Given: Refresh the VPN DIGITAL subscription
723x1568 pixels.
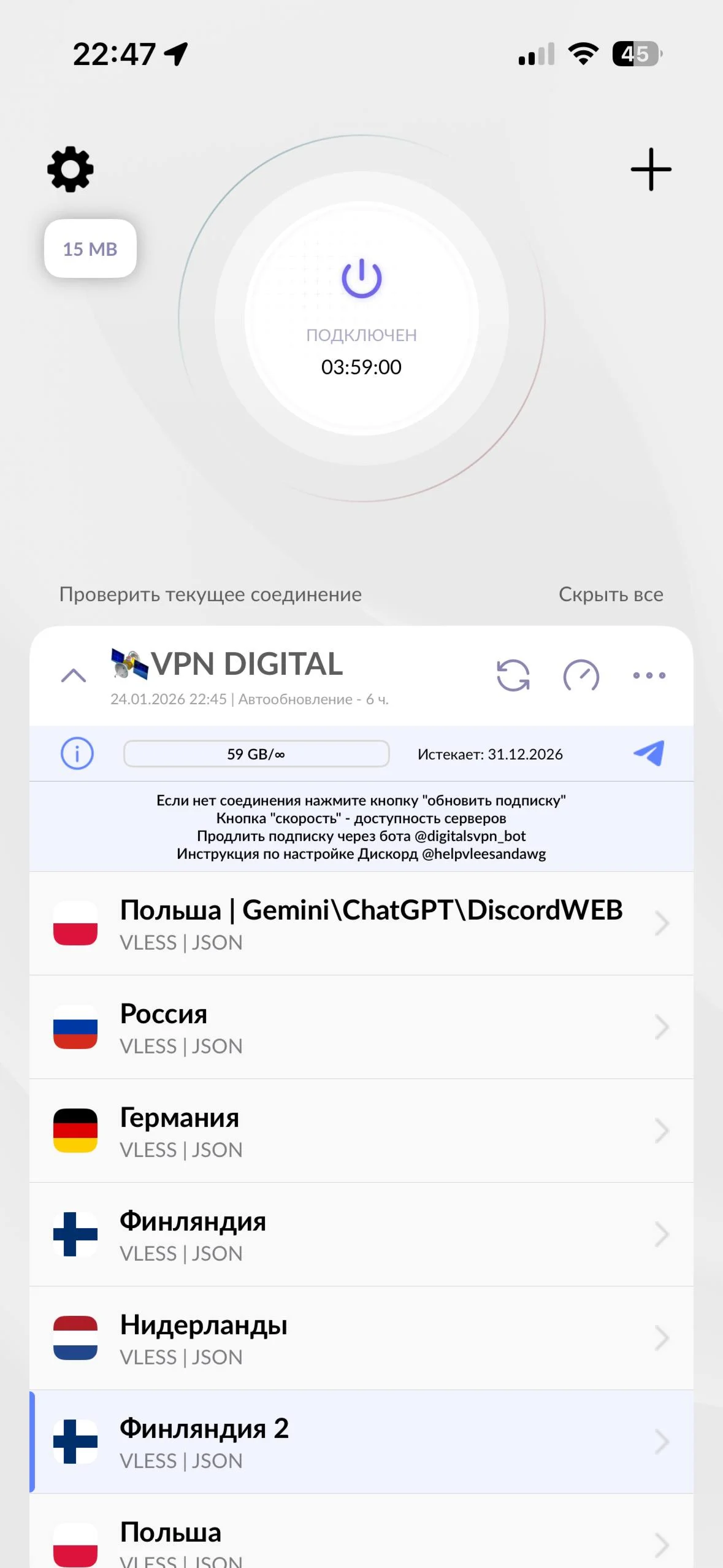Looking at the screenshot, I should point(513,675).
